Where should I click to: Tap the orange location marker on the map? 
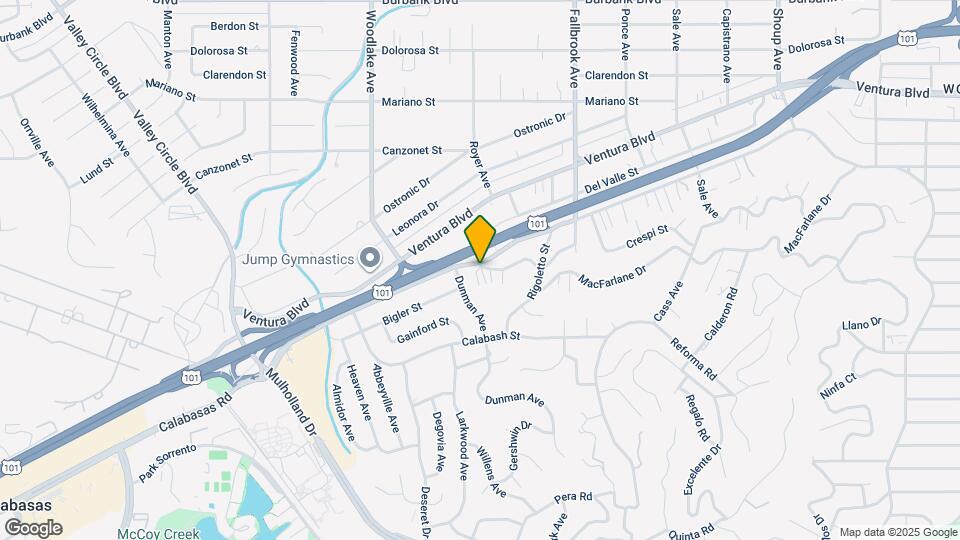[480, 238]
